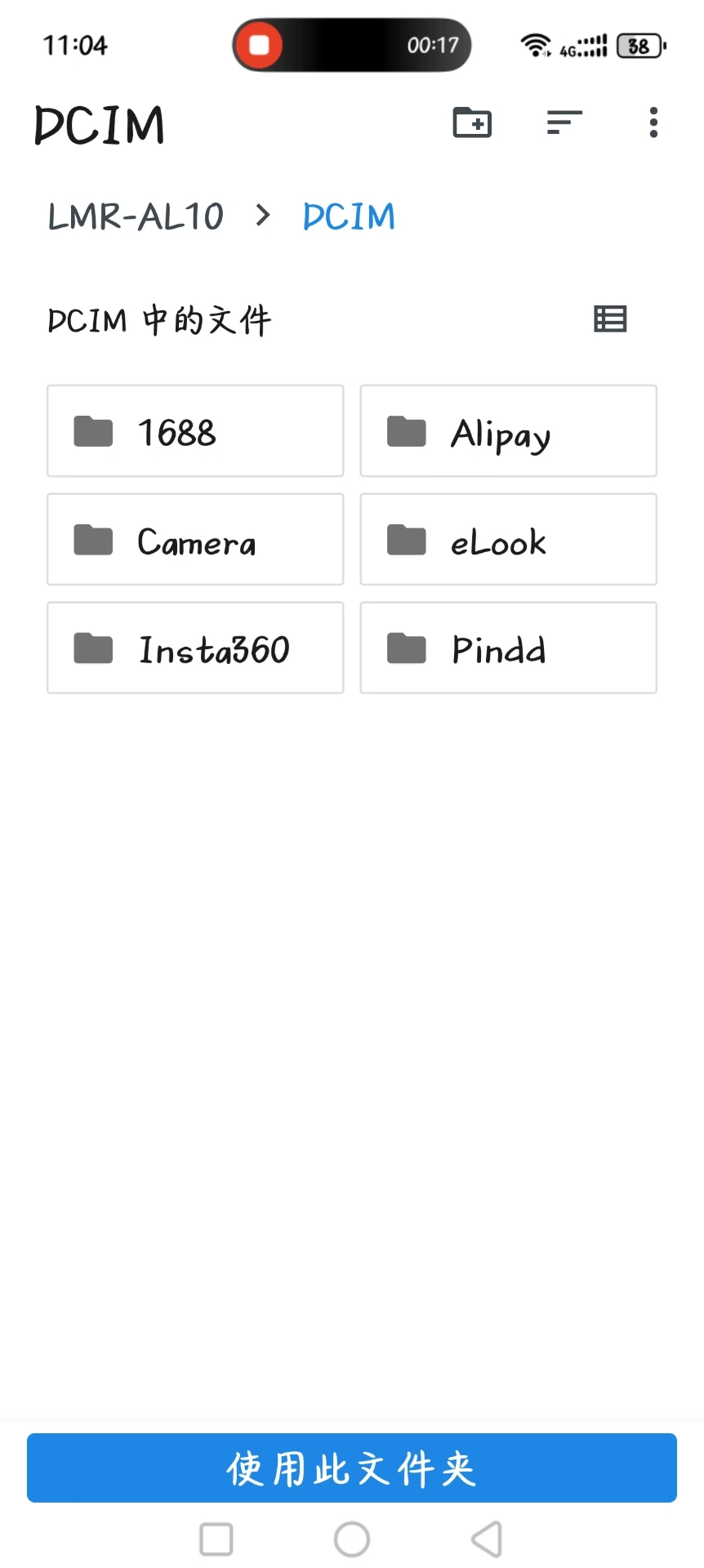
Task: Create a new folder
Action: (x=472, y=123)
